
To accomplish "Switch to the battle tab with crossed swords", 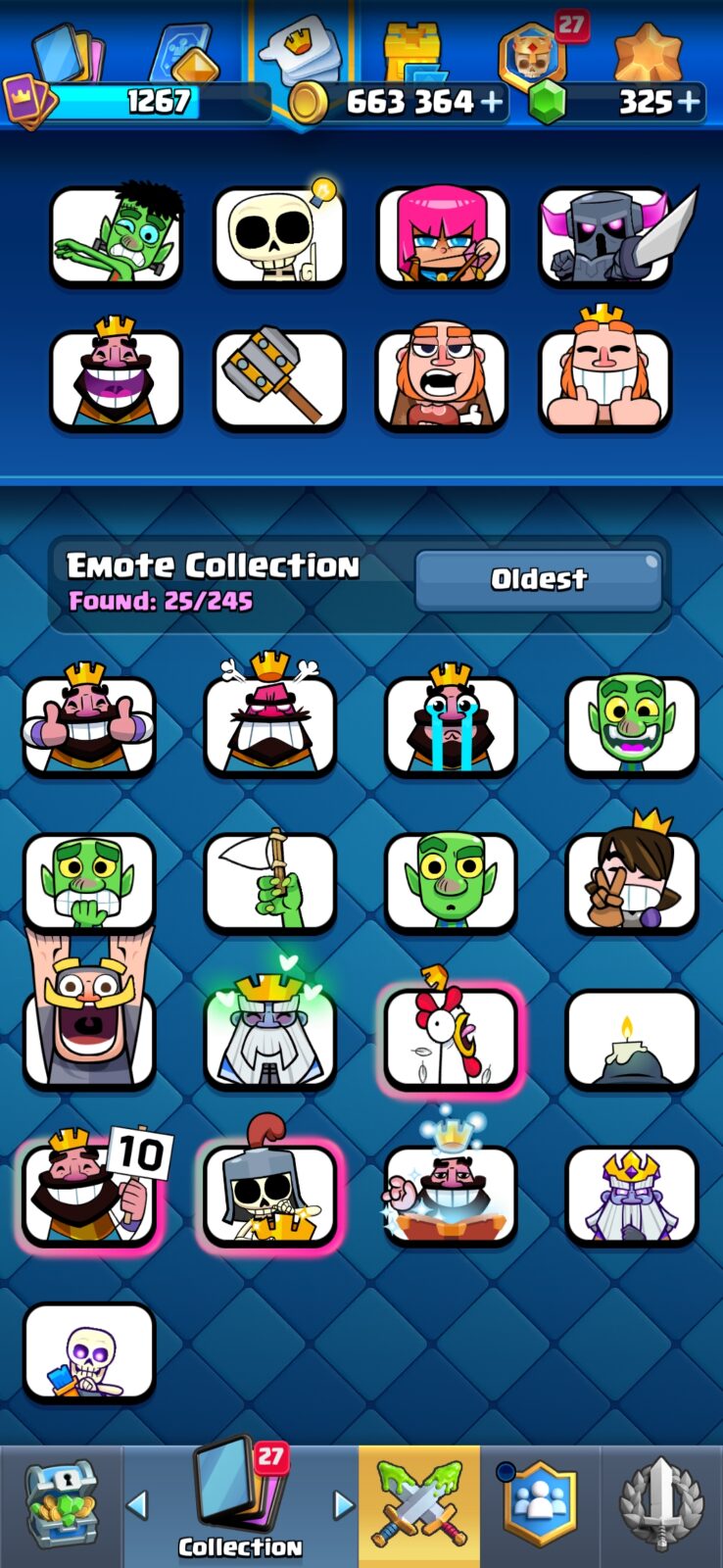I will 419,1507.
